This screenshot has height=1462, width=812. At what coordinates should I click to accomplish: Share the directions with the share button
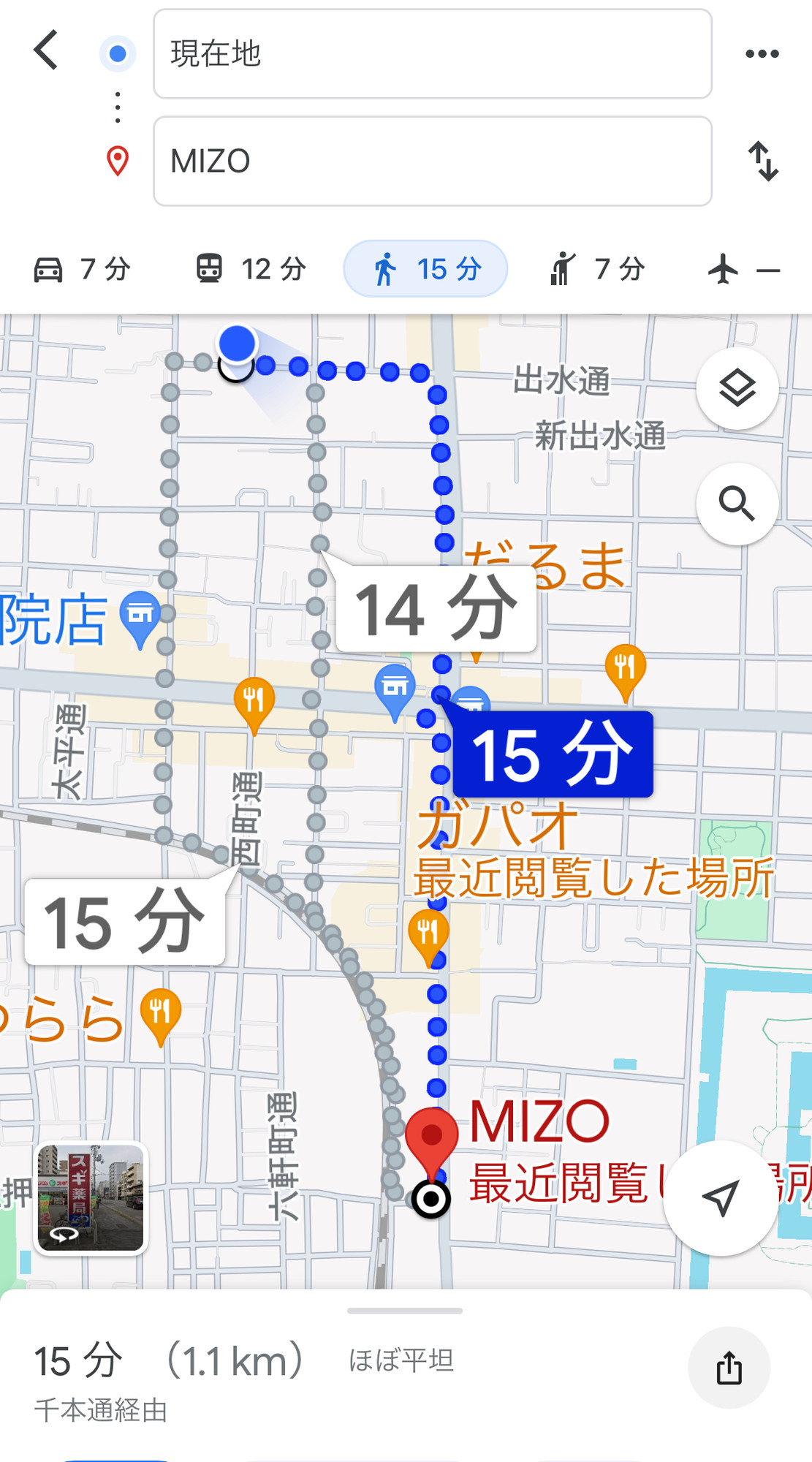coord(729,1368)
